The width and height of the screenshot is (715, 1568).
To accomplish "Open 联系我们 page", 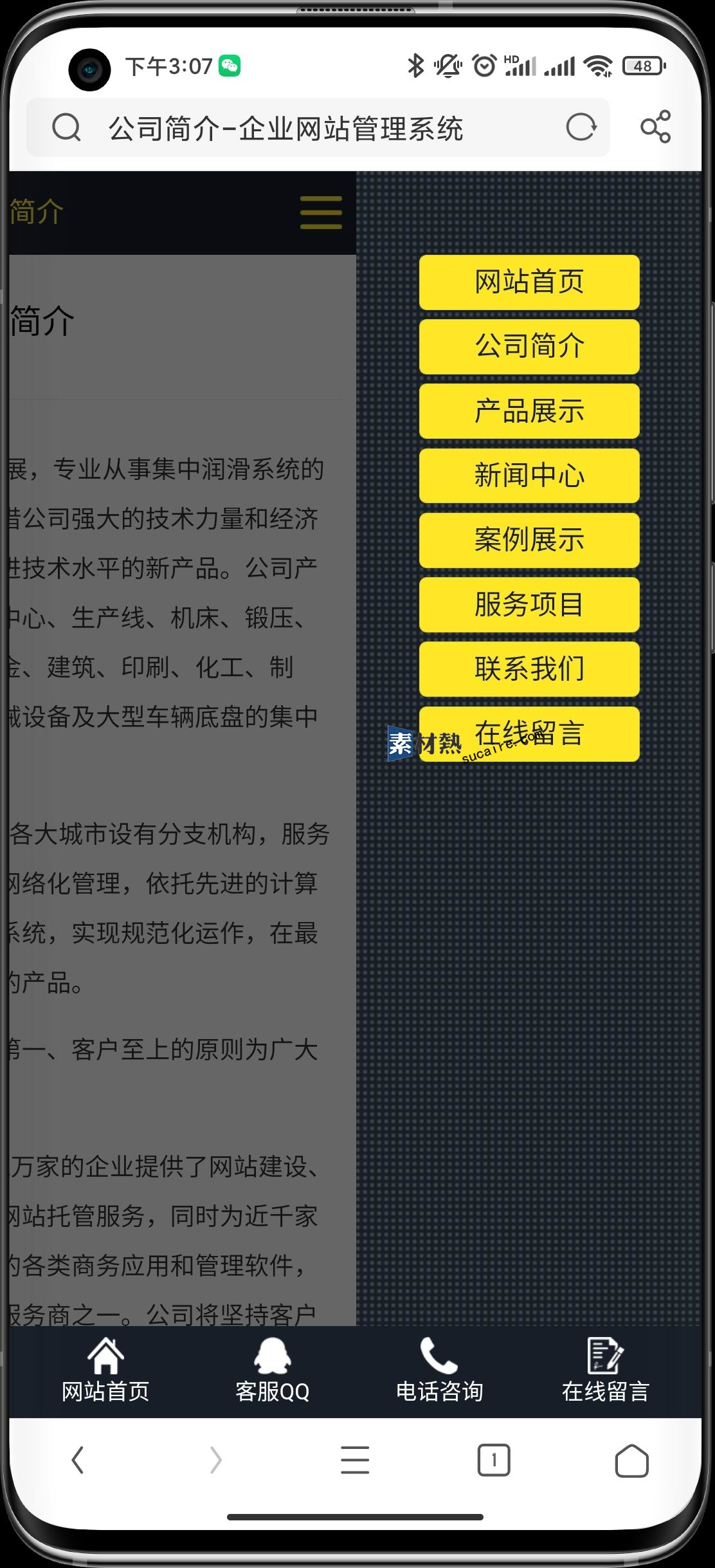I will click(x=529, y=669).
